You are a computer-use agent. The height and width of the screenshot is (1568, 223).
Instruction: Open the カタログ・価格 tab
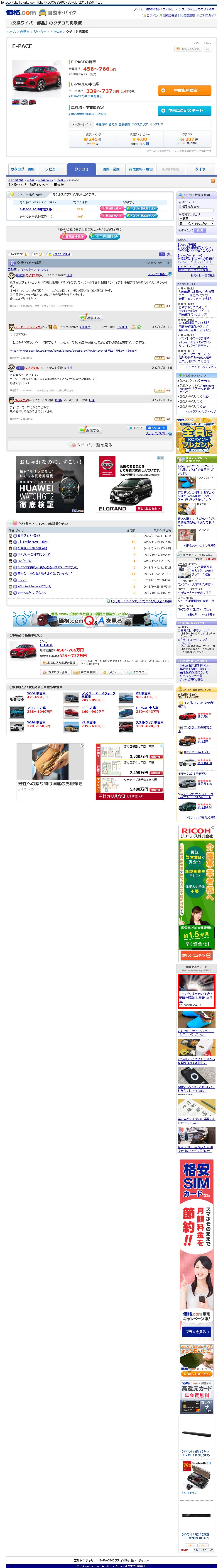(22, 169)
